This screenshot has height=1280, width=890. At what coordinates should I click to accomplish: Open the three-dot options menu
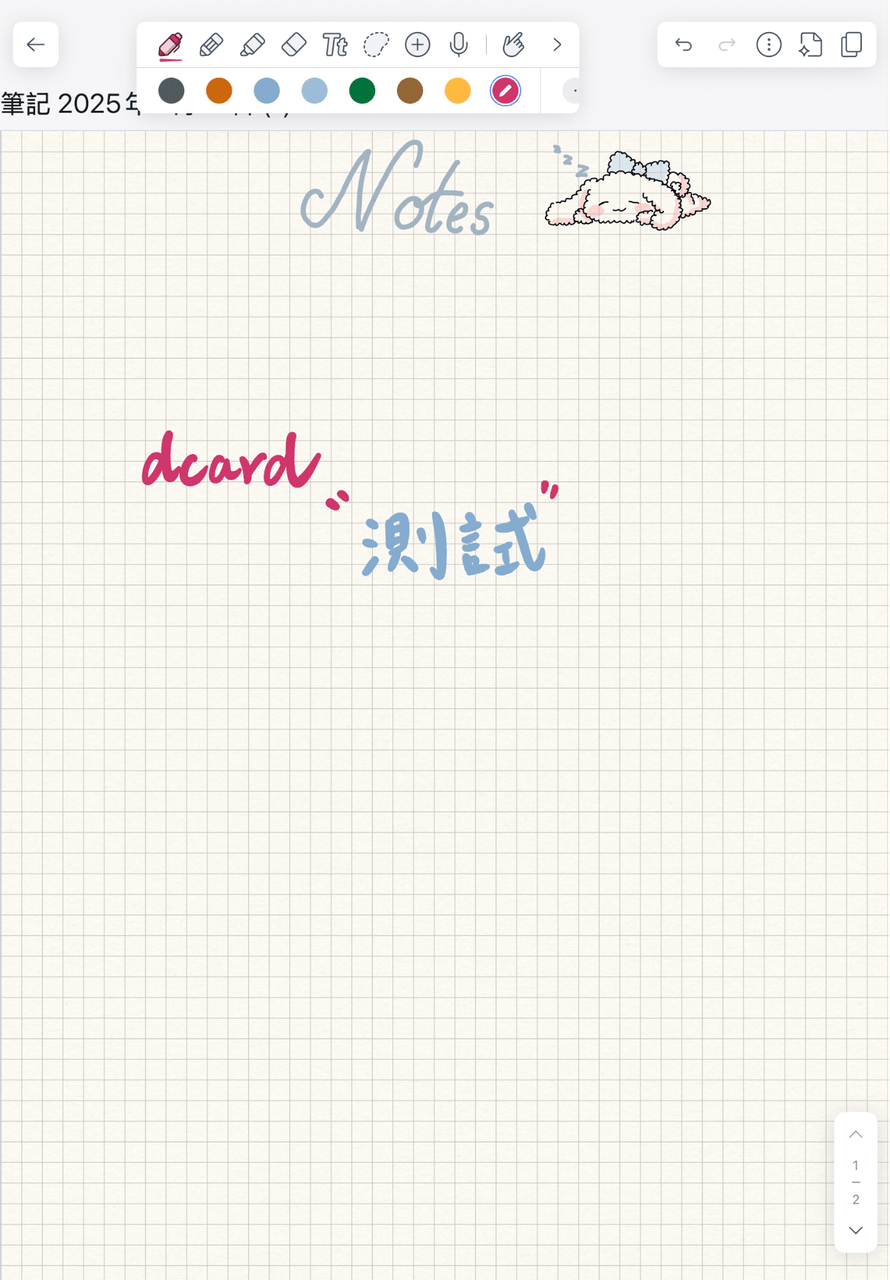[769, 45]
